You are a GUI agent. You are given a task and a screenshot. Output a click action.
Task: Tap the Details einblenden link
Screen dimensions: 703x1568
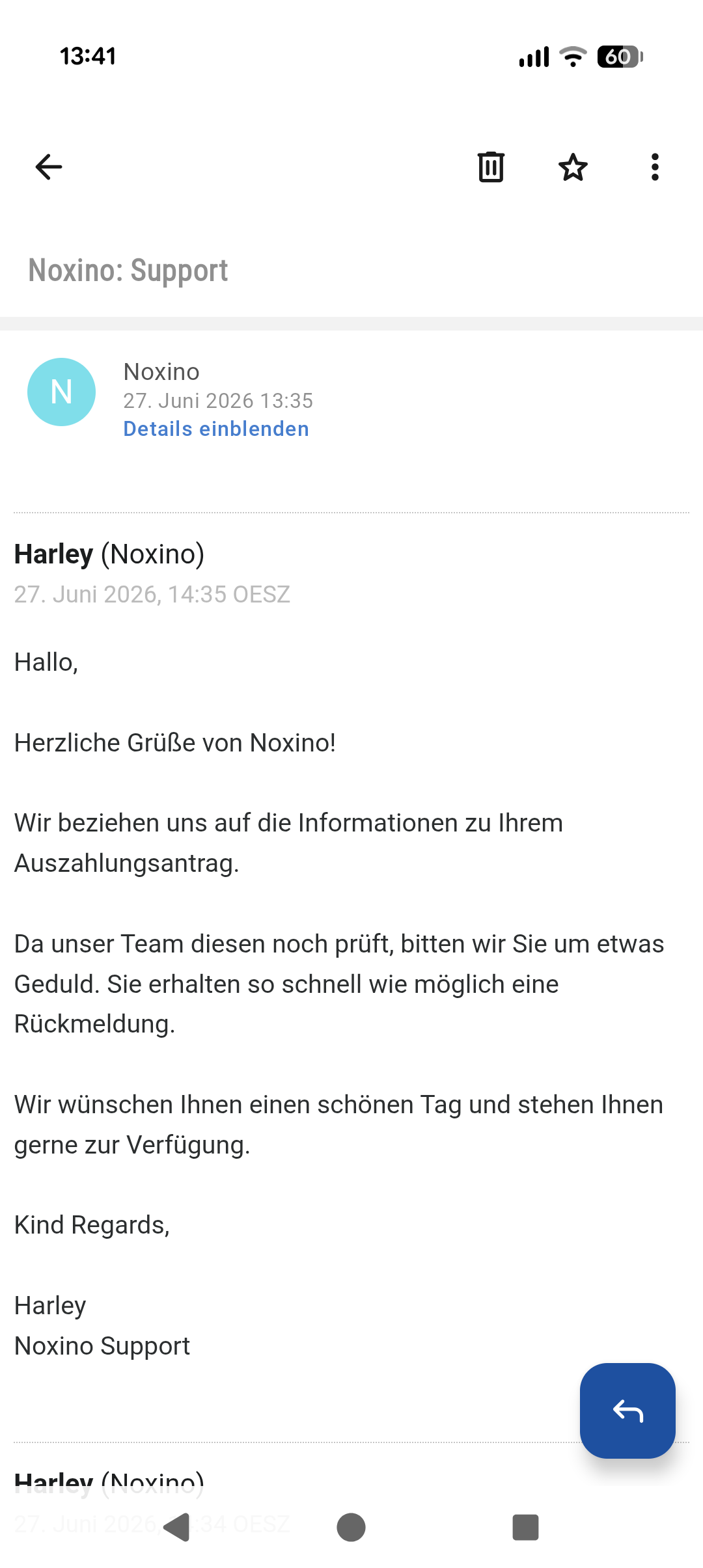tap(216, 429)
